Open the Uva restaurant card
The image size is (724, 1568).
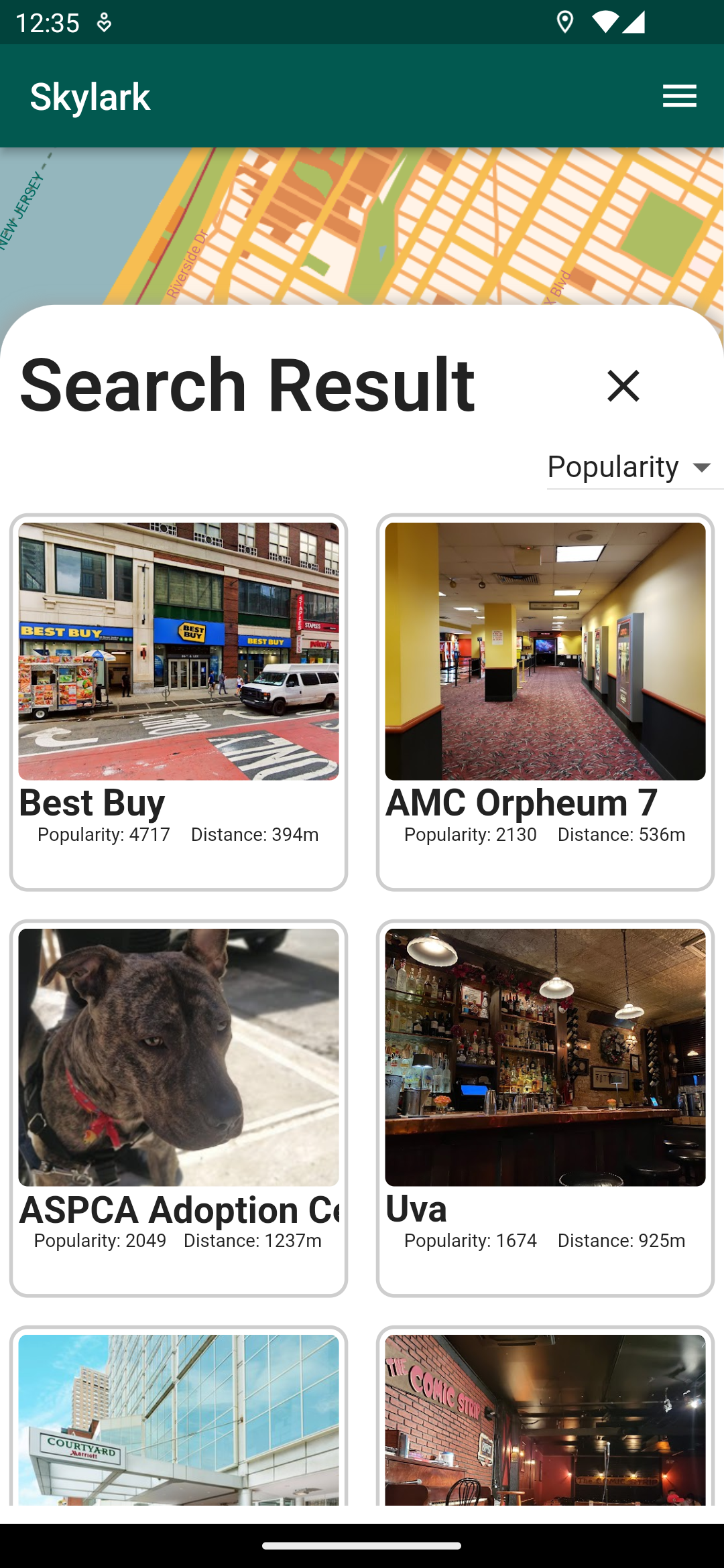pos(545,1107)
